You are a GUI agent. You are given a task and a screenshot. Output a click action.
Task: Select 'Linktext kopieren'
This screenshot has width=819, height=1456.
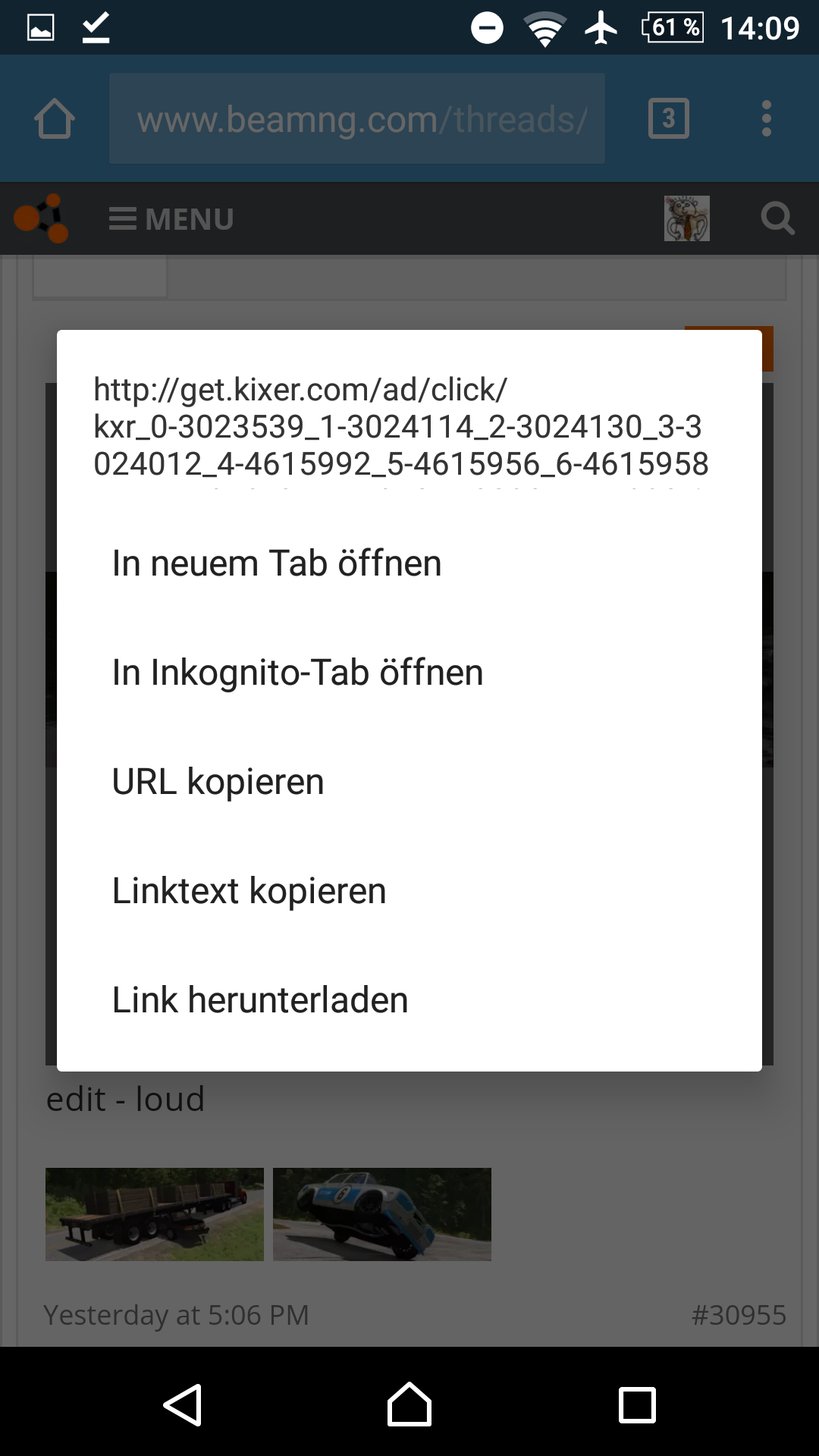point(409,891)
